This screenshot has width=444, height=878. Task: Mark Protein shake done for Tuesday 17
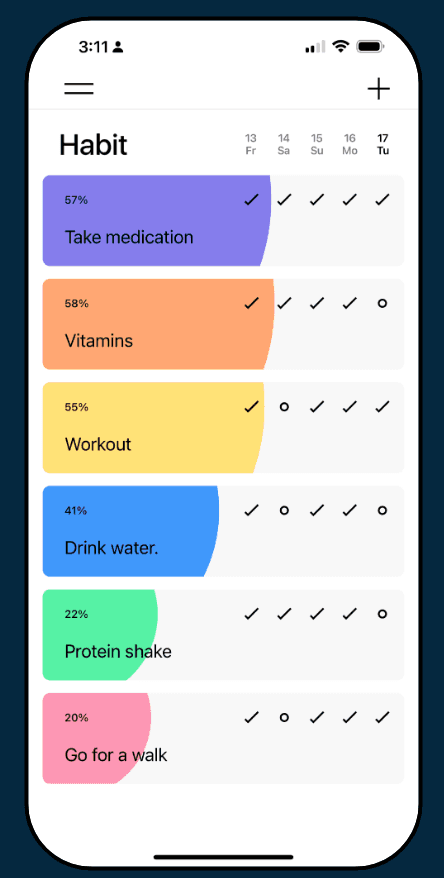[382, 614]
